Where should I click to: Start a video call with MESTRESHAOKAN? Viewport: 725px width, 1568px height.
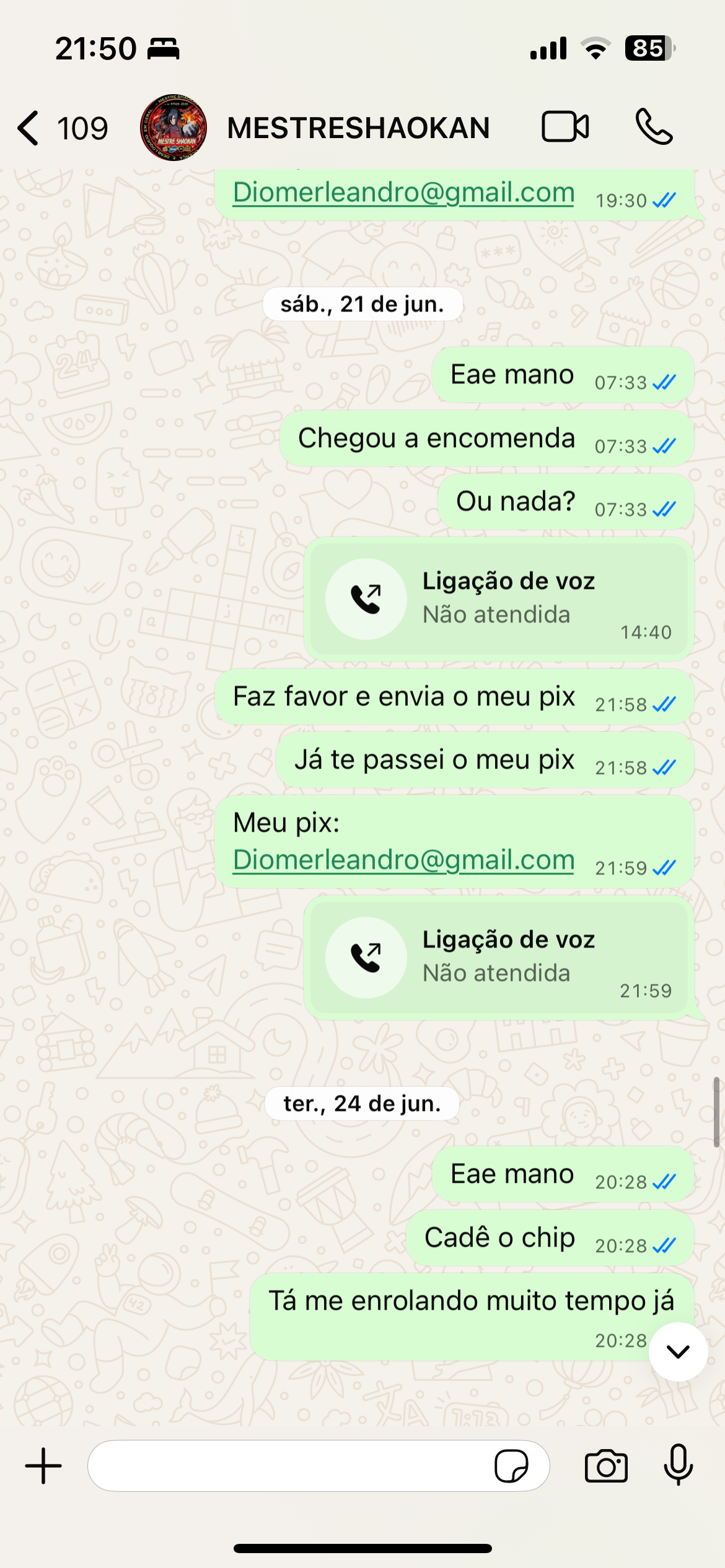click(x=565, y=127)
